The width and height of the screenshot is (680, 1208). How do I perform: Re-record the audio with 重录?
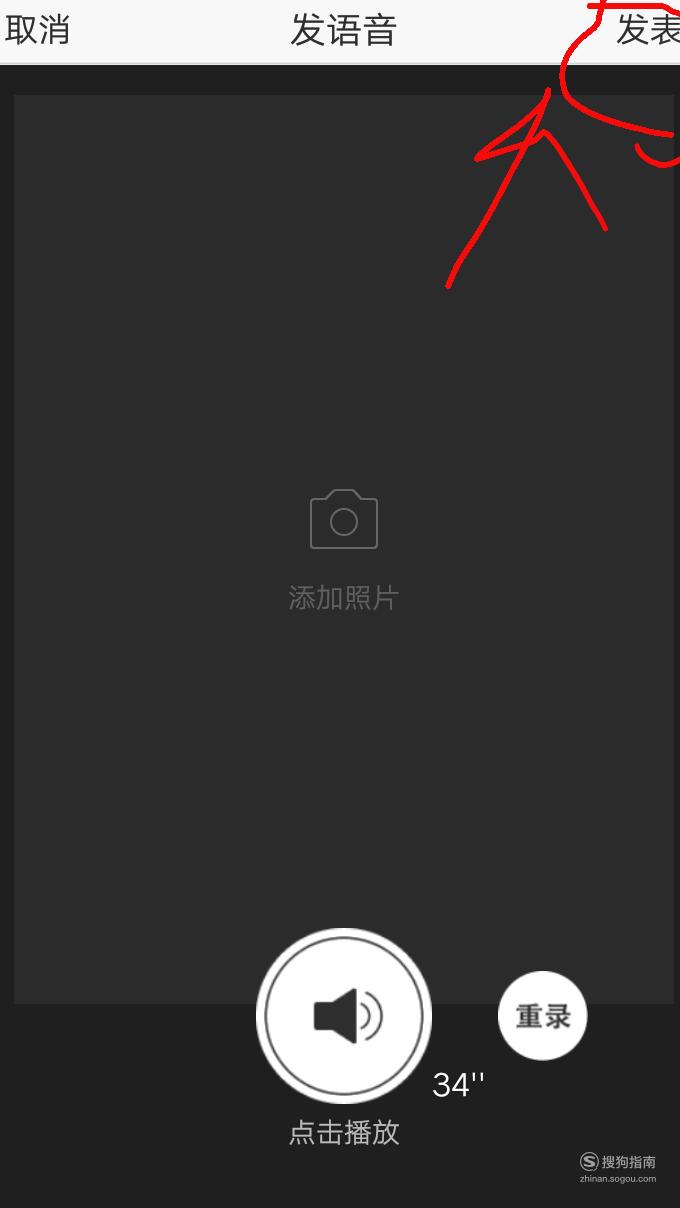543,1016
